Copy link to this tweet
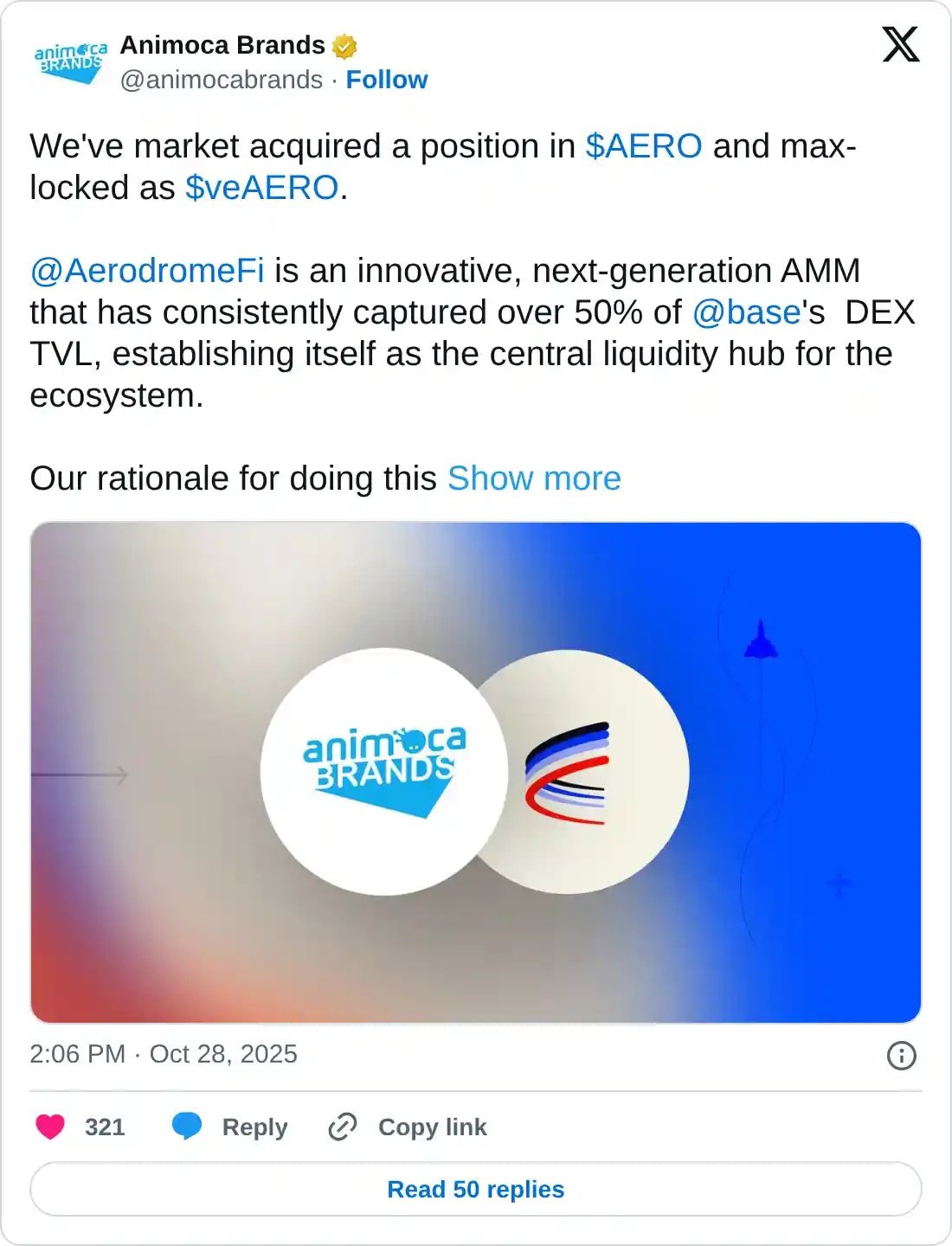952x1246 pixels. coord(408,1127)
